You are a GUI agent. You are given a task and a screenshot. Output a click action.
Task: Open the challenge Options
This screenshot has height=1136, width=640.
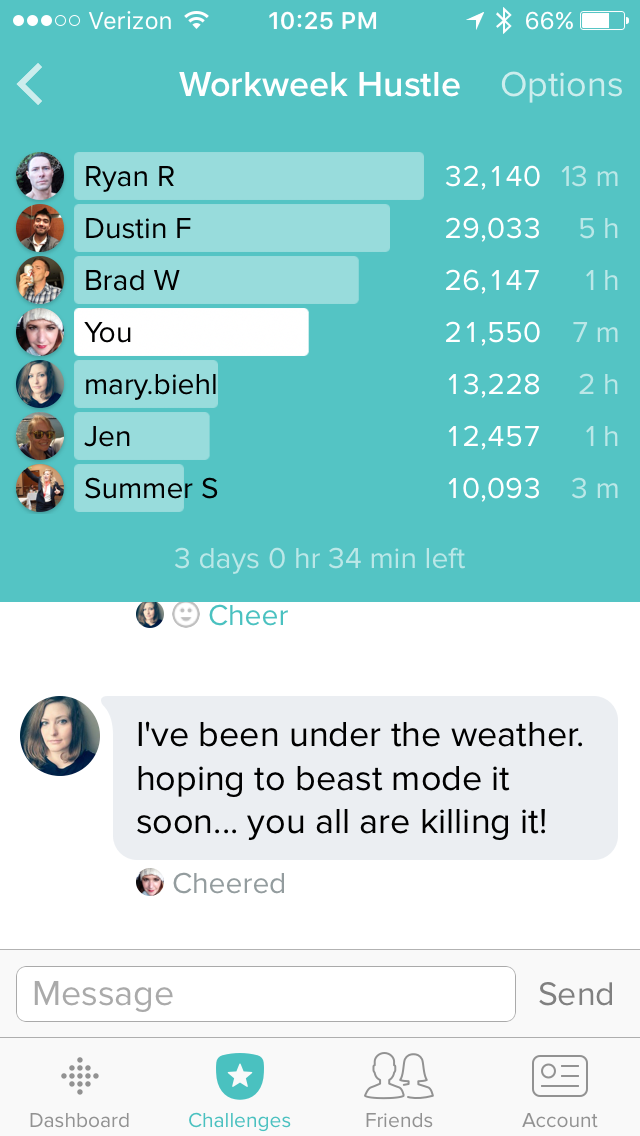[x=561, y=85]
